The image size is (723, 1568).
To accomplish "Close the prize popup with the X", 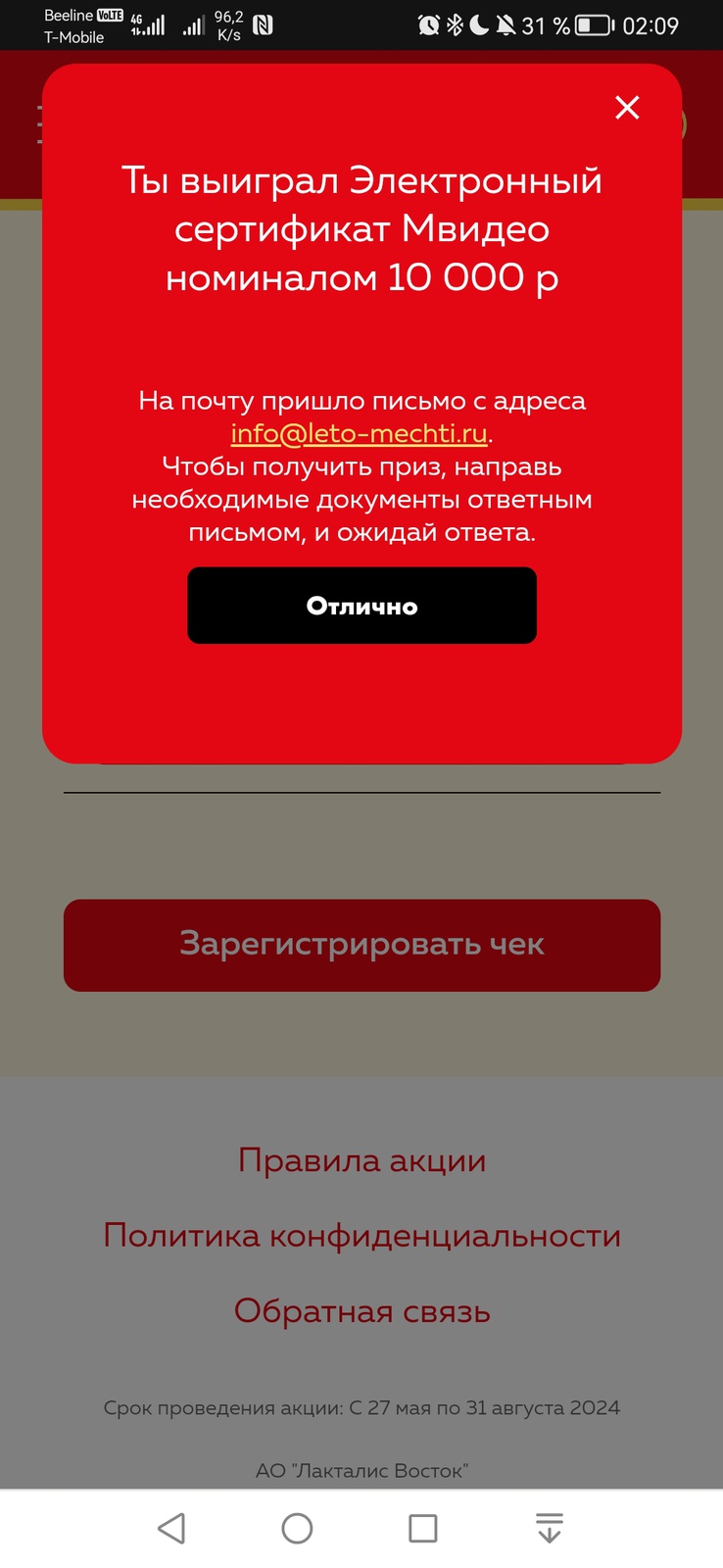I will pyautogui.click(x=627, y=108).
